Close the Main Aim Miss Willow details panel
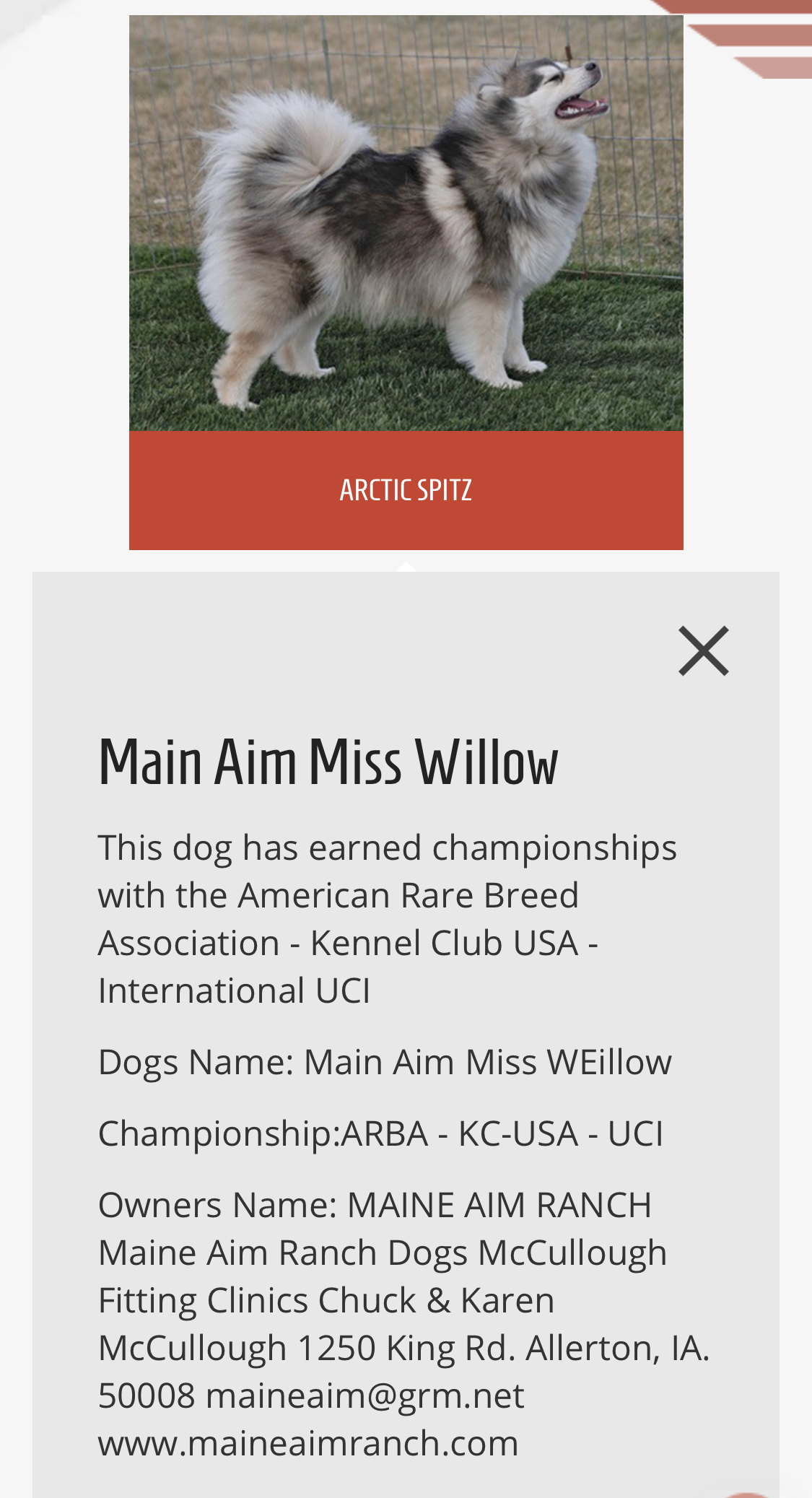812x1498 pixels. [x=704, y=650]
